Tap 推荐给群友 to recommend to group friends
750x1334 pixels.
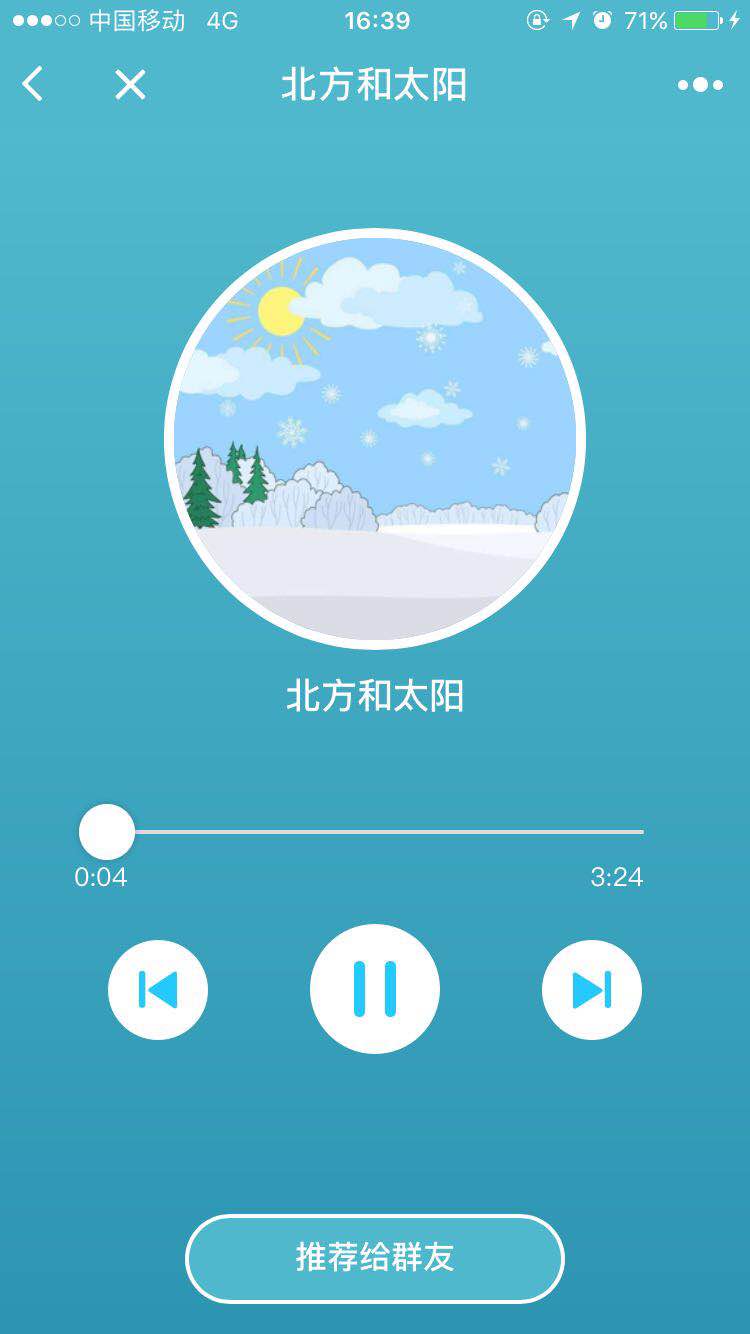coord(375,1258)
